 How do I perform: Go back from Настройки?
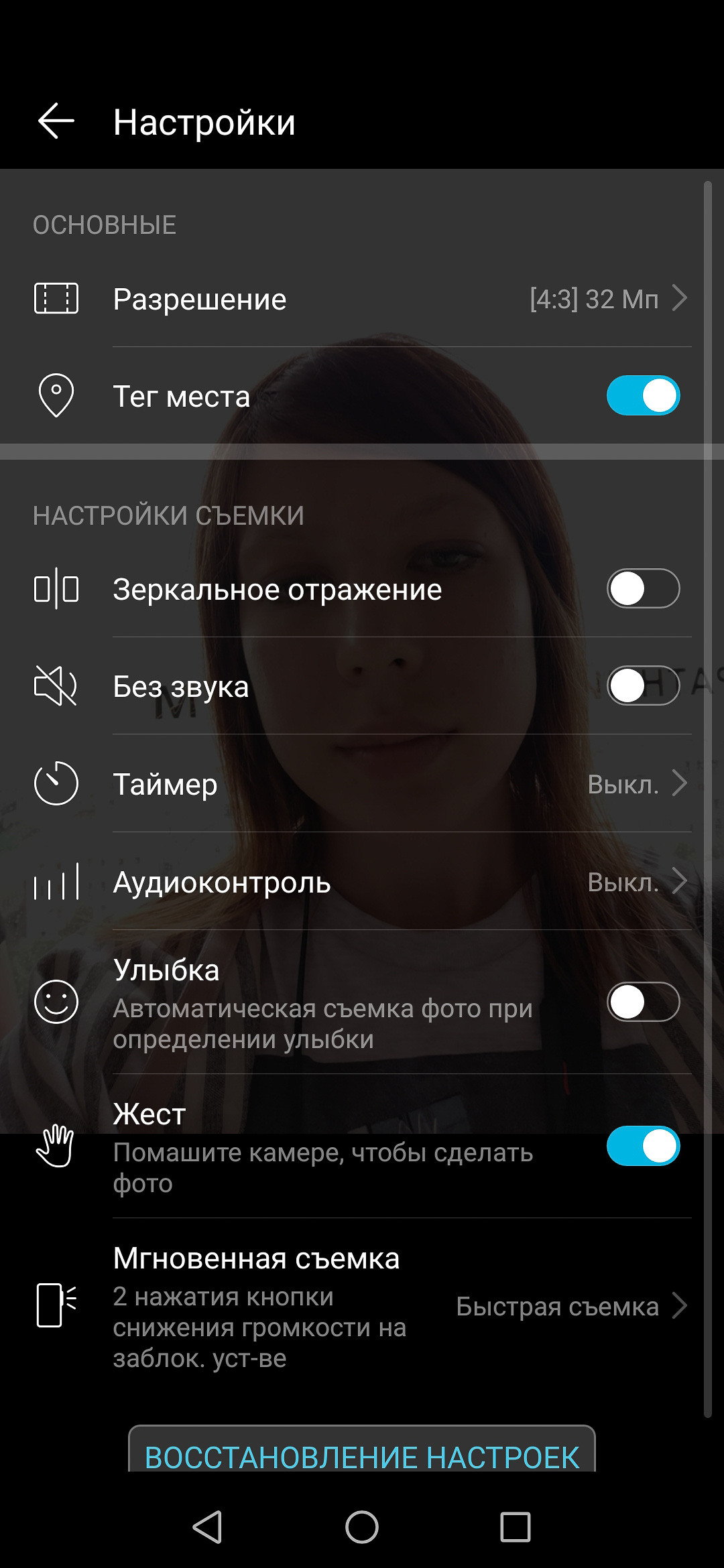[x=56, y=121]
